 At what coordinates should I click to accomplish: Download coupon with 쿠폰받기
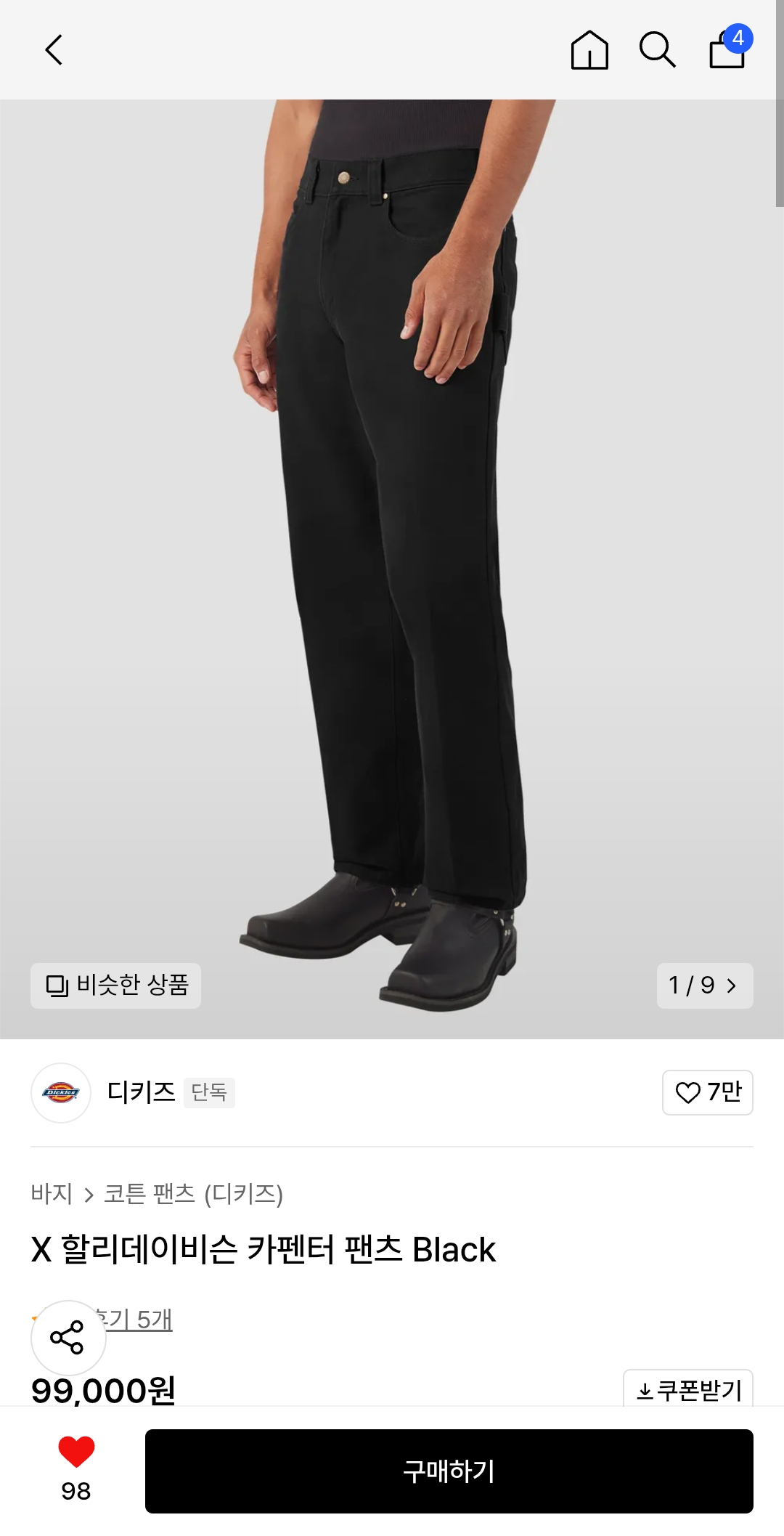click(688, 1390)
